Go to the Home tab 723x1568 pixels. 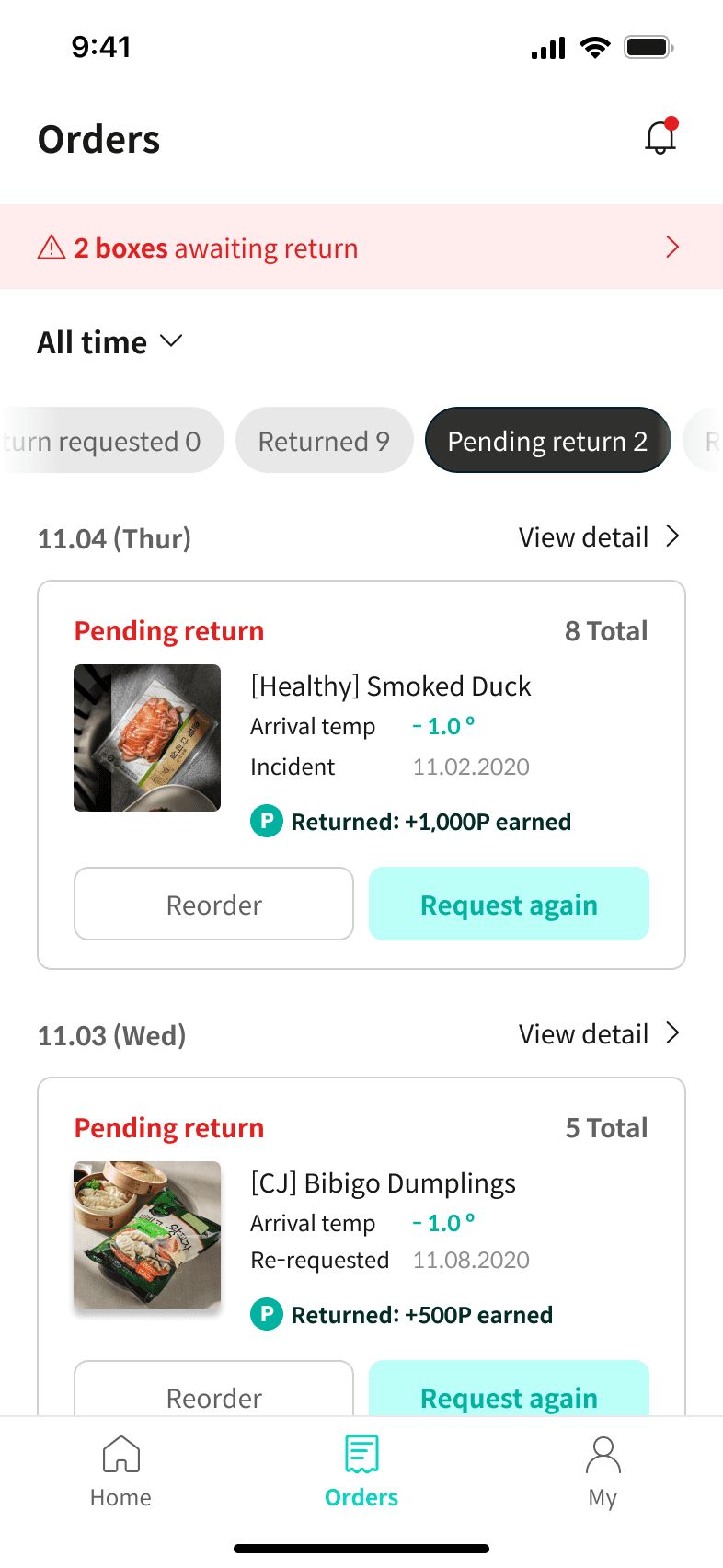pyautogui.click(x=120, y=1471)
